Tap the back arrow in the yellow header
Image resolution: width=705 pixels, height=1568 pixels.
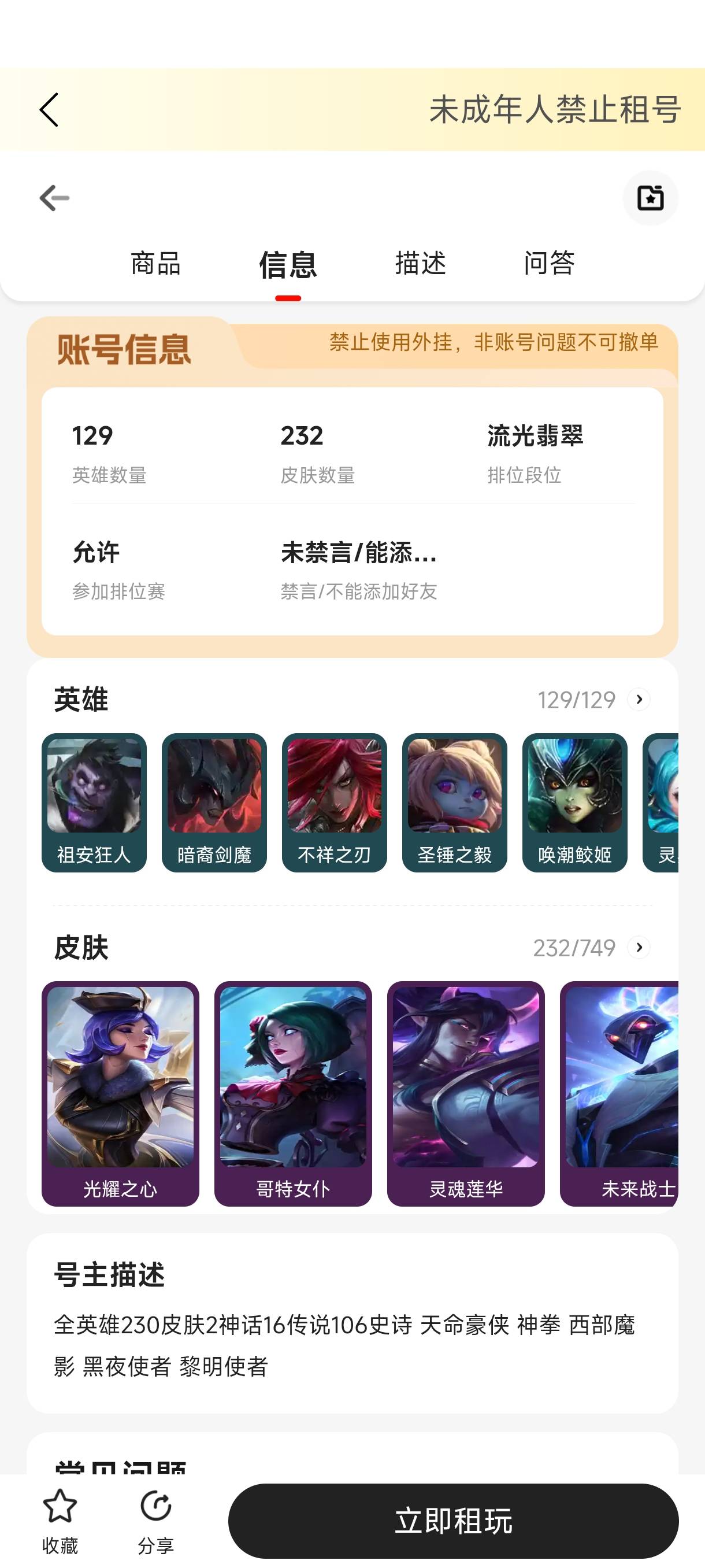point(49,111)
